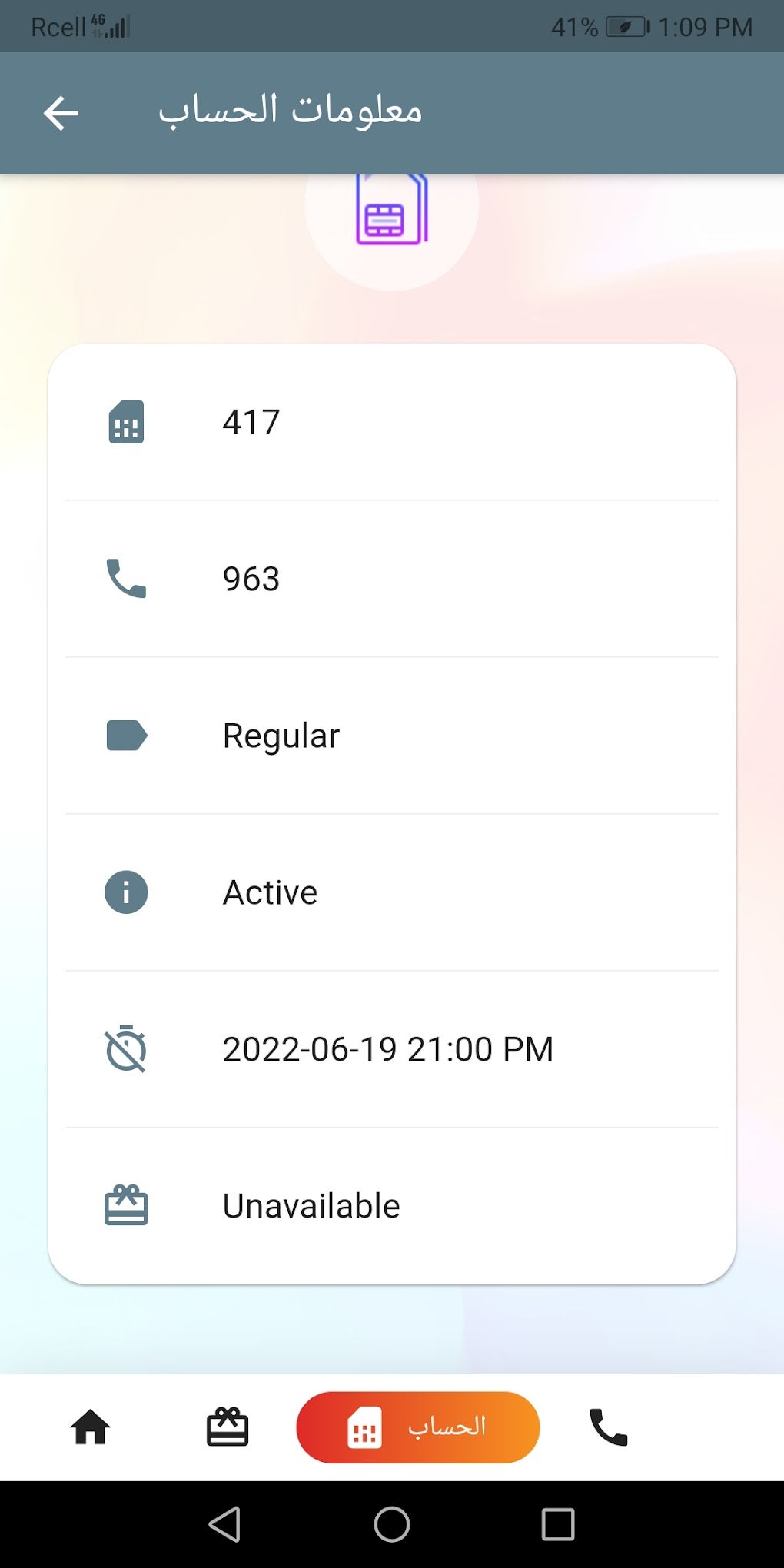Click the expiry timer icon beside the date
The height and width of the screenshot is (1568, 784).
pos(125,1048)
